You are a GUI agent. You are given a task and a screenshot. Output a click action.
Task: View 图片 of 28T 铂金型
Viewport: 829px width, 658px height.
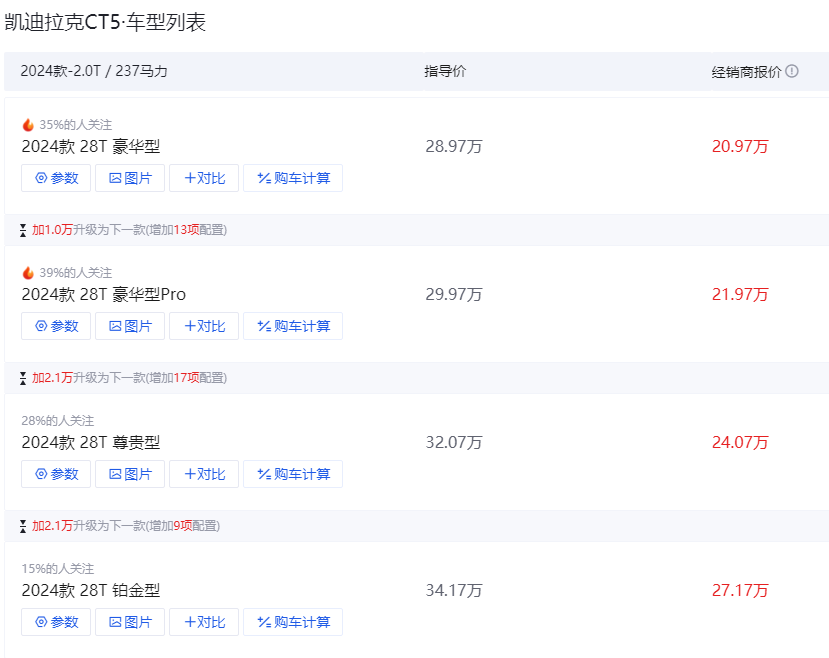pos(130,622)
